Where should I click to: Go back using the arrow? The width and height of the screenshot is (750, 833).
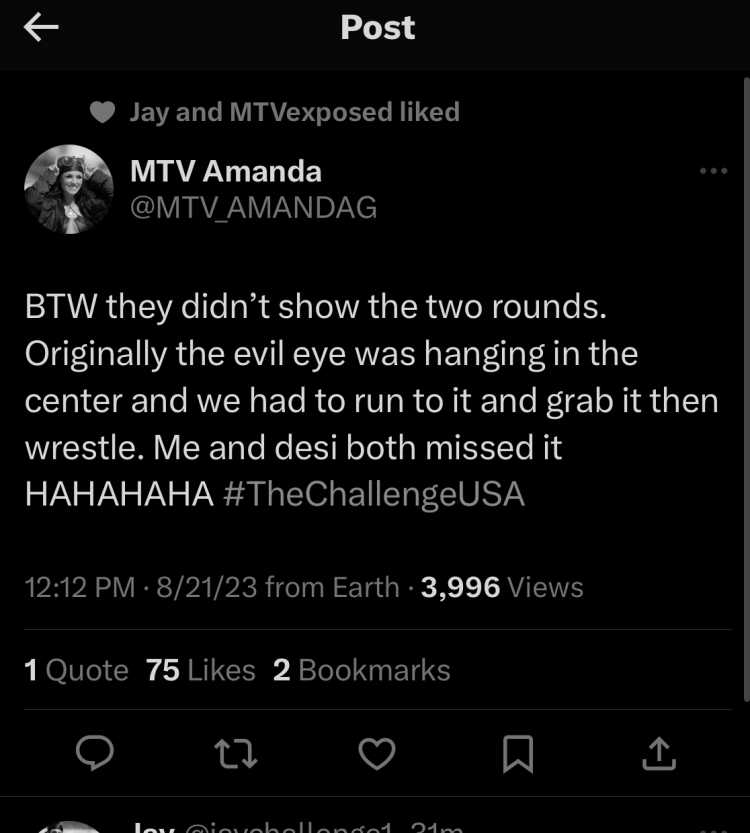tap(41, 29)
